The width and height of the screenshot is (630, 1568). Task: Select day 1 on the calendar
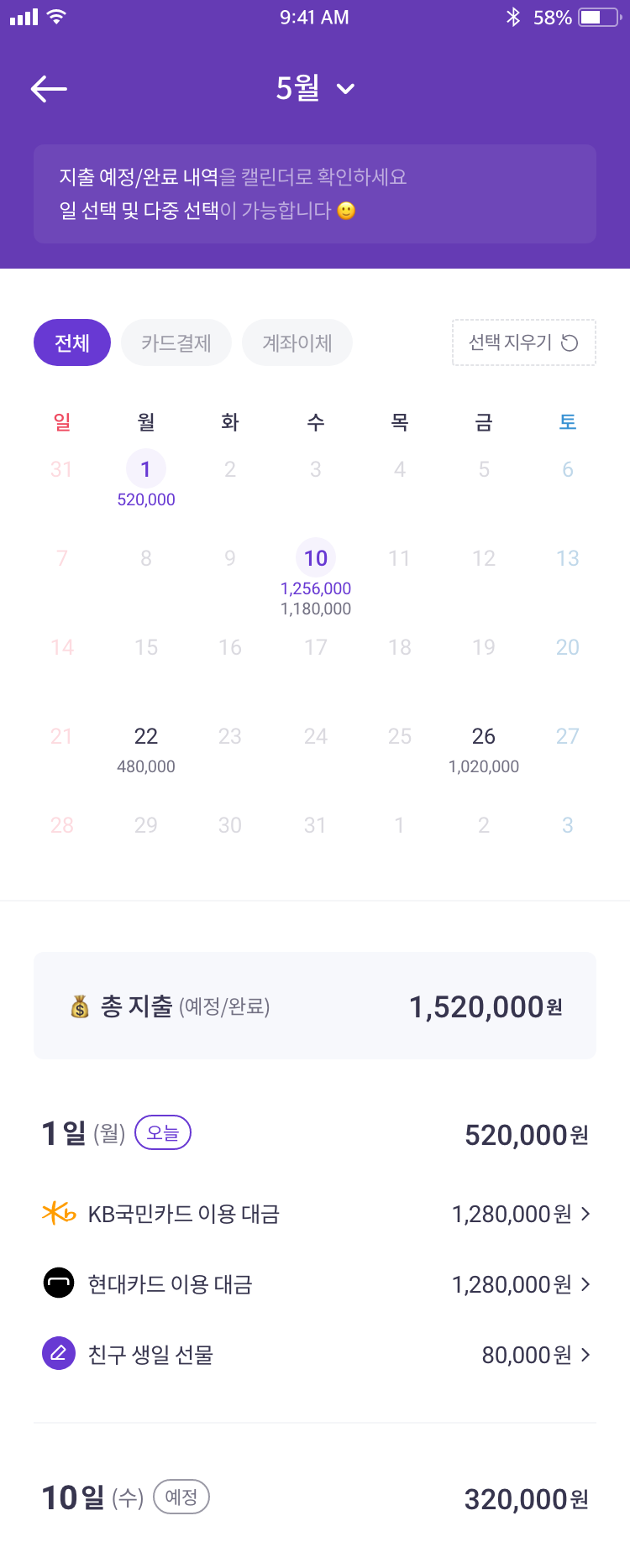click(146, 469)
